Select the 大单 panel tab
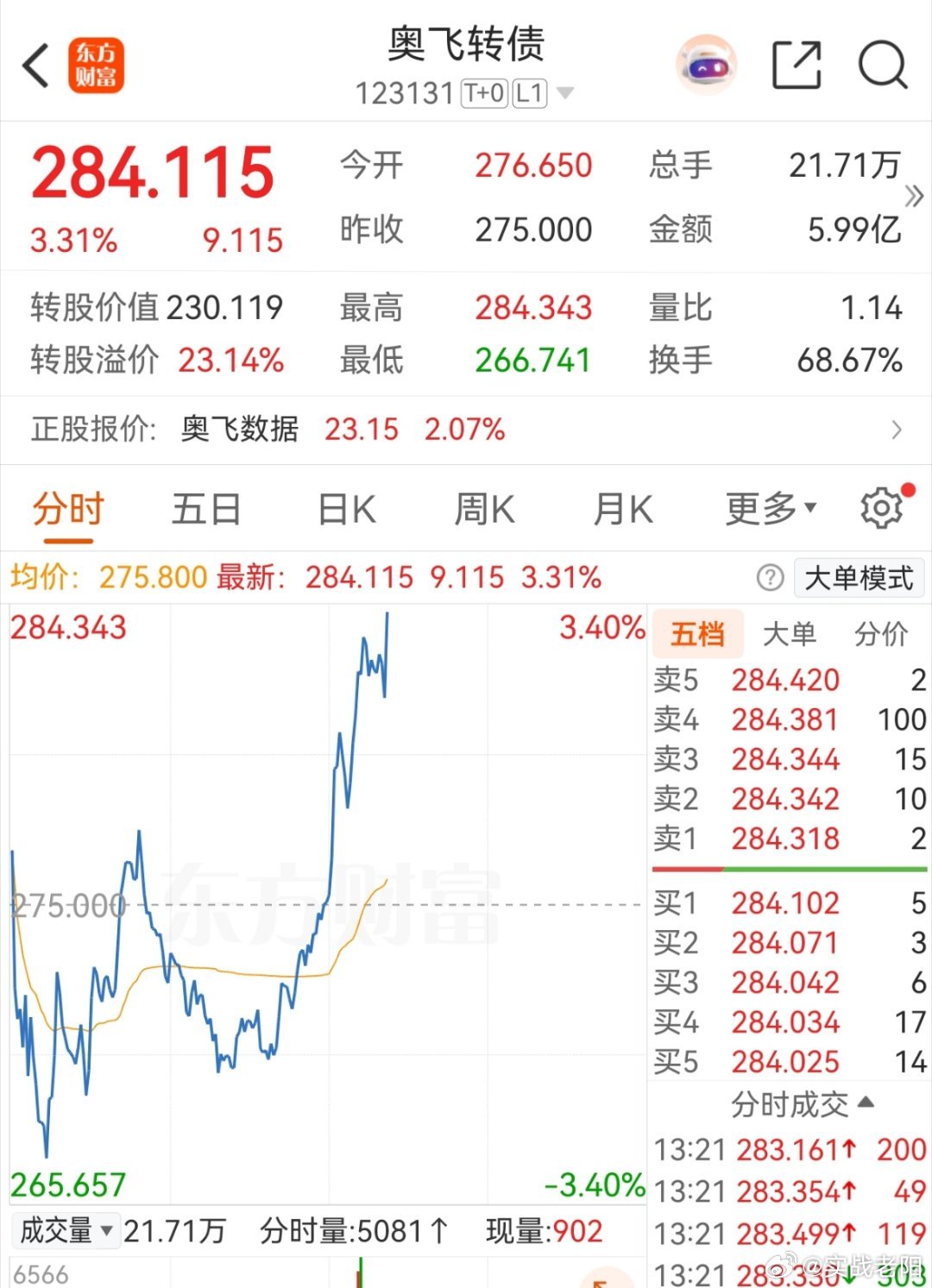This screenshot has height=1288, width=932. [x=791, y=633]
